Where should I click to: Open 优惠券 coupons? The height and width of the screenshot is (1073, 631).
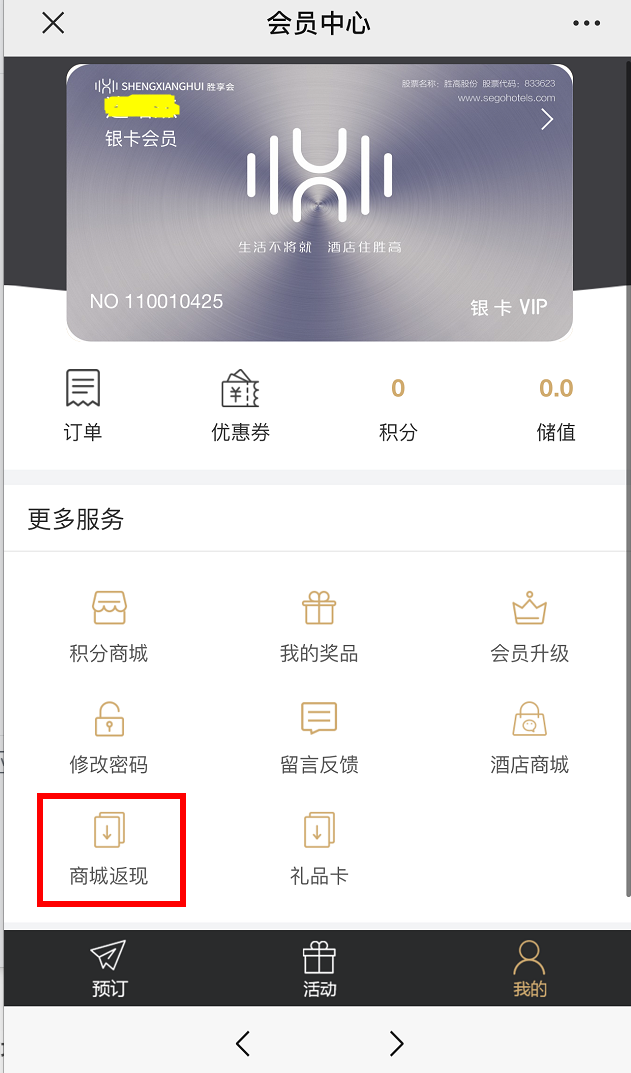[240, 405]
